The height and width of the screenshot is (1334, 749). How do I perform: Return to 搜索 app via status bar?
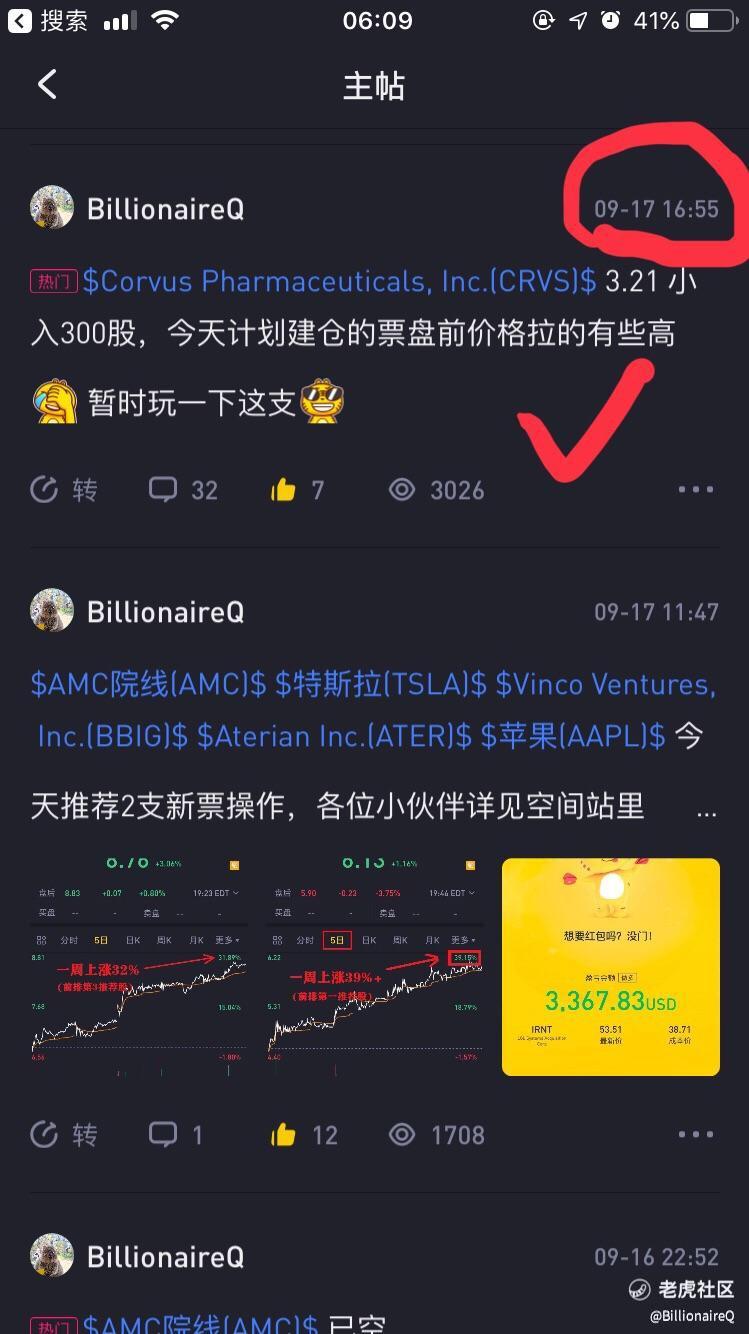click(x=48, y=20)
